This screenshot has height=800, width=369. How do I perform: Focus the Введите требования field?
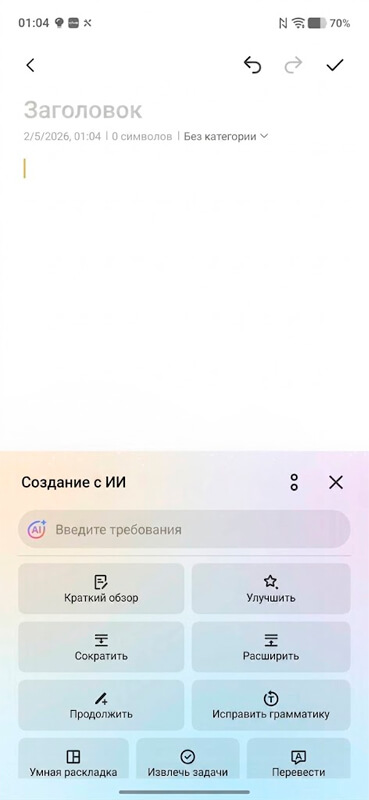(x=184, y=529)
